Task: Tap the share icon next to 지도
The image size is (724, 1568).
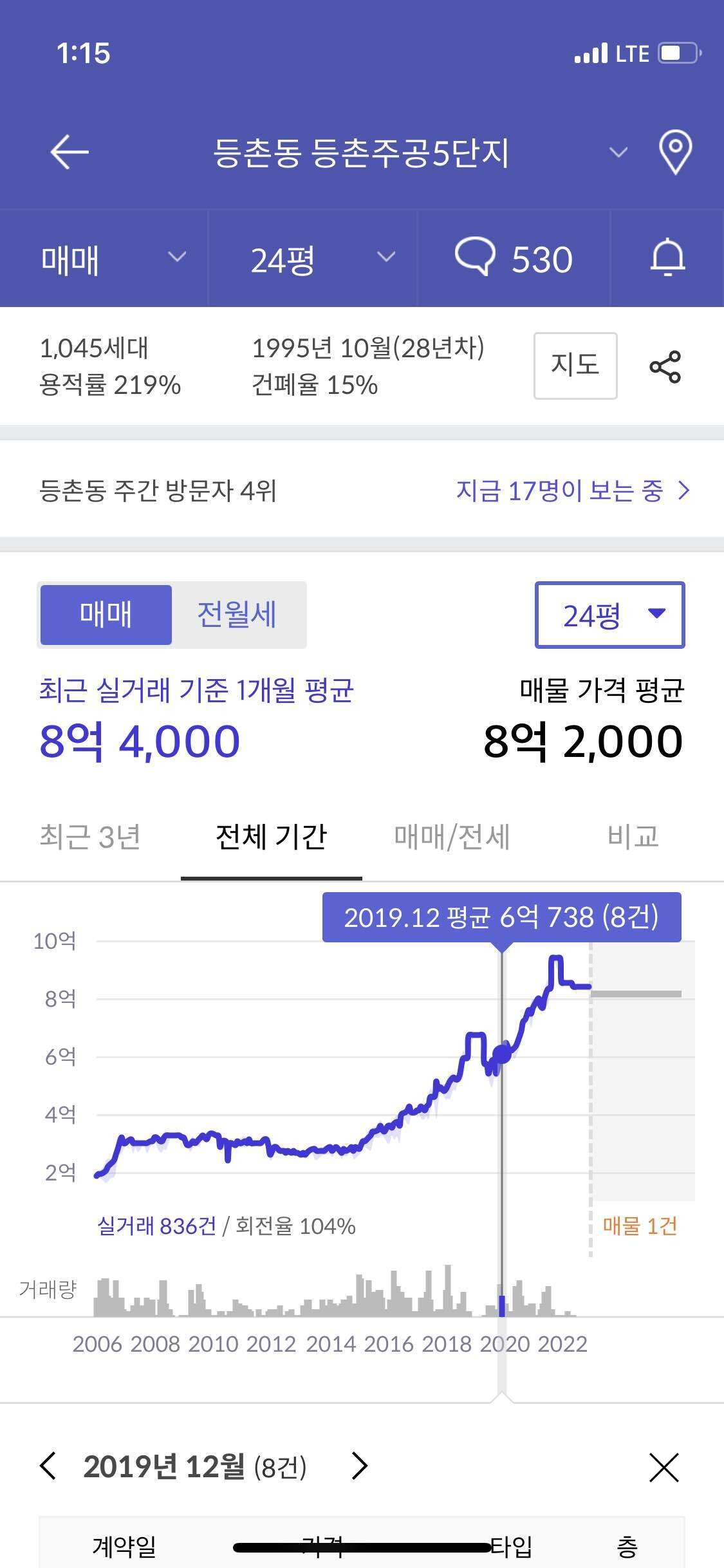Action: click(x=666, y=366)
